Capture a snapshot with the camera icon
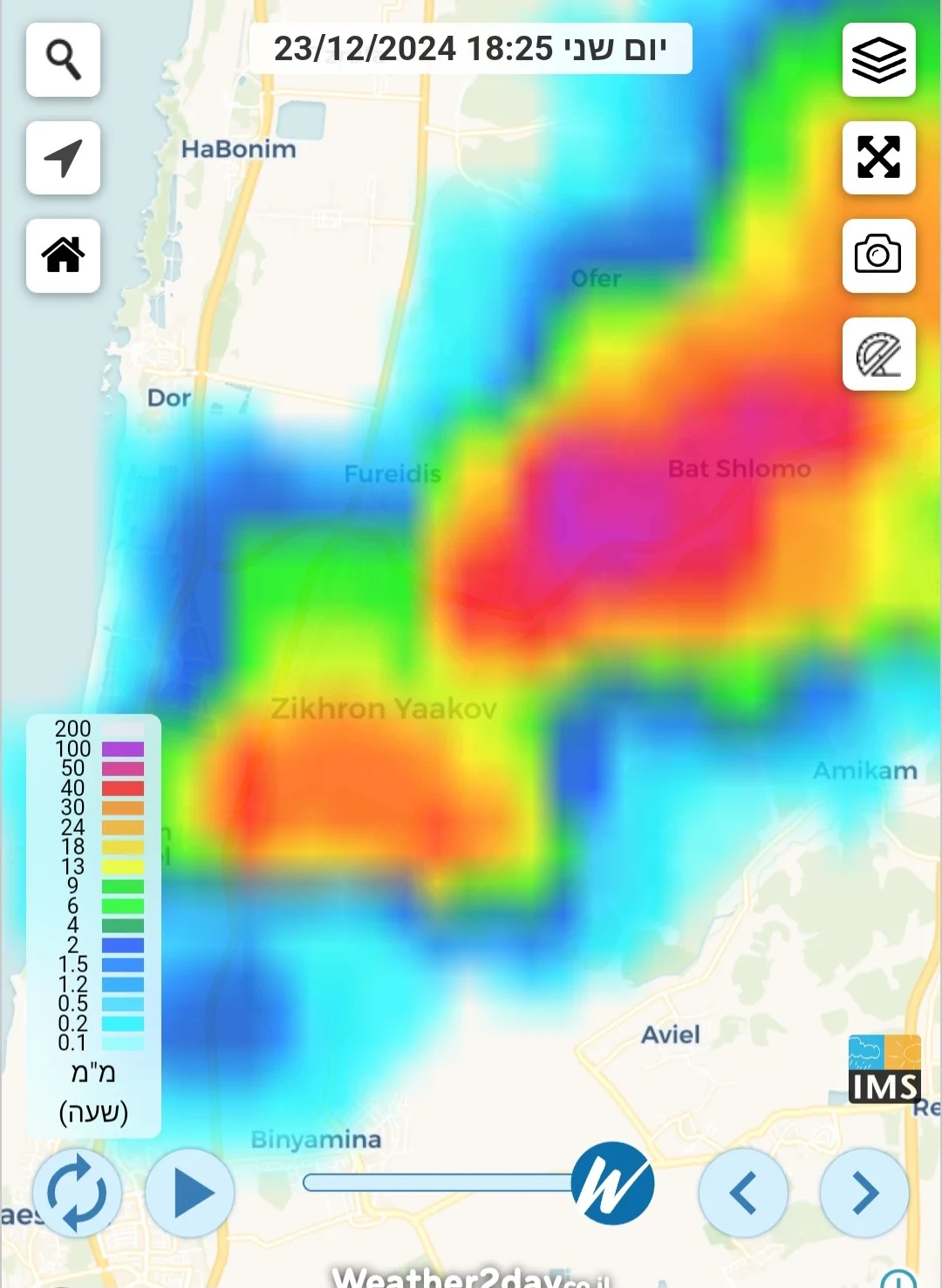The height and width of the screenshot is (1288, 942). (x=878, y=256)
